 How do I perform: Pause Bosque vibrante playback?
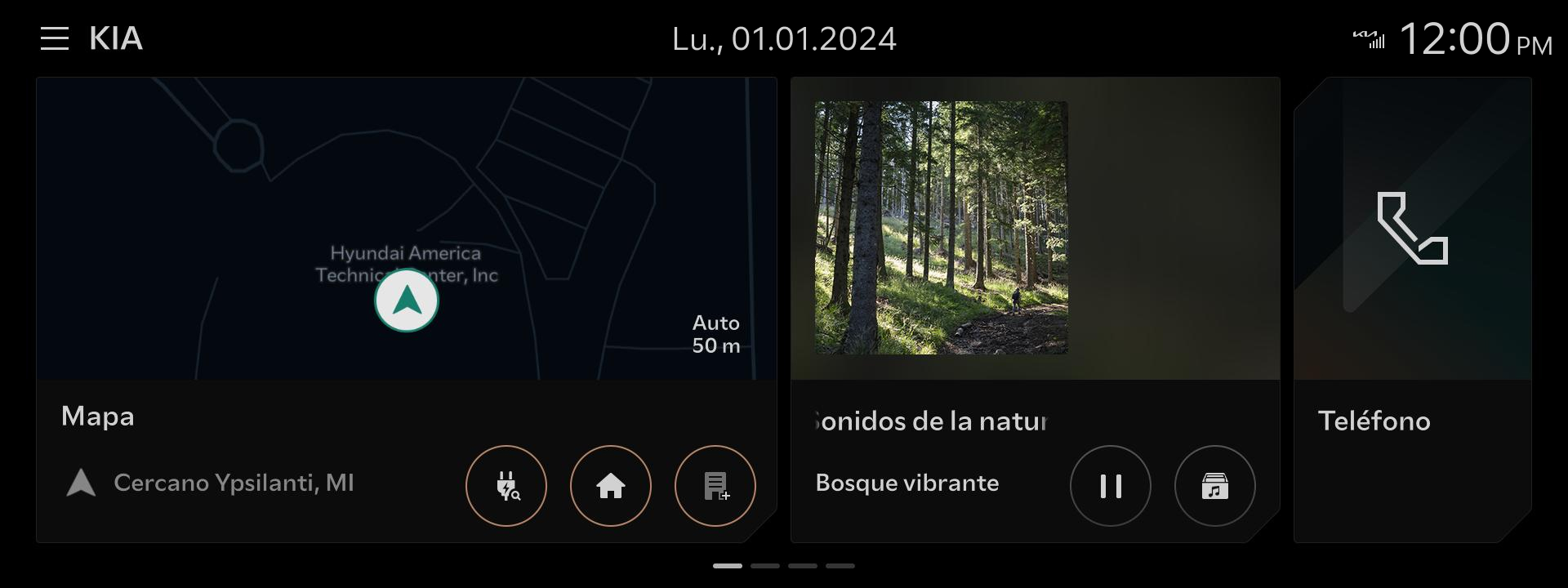coord(1111,486)
